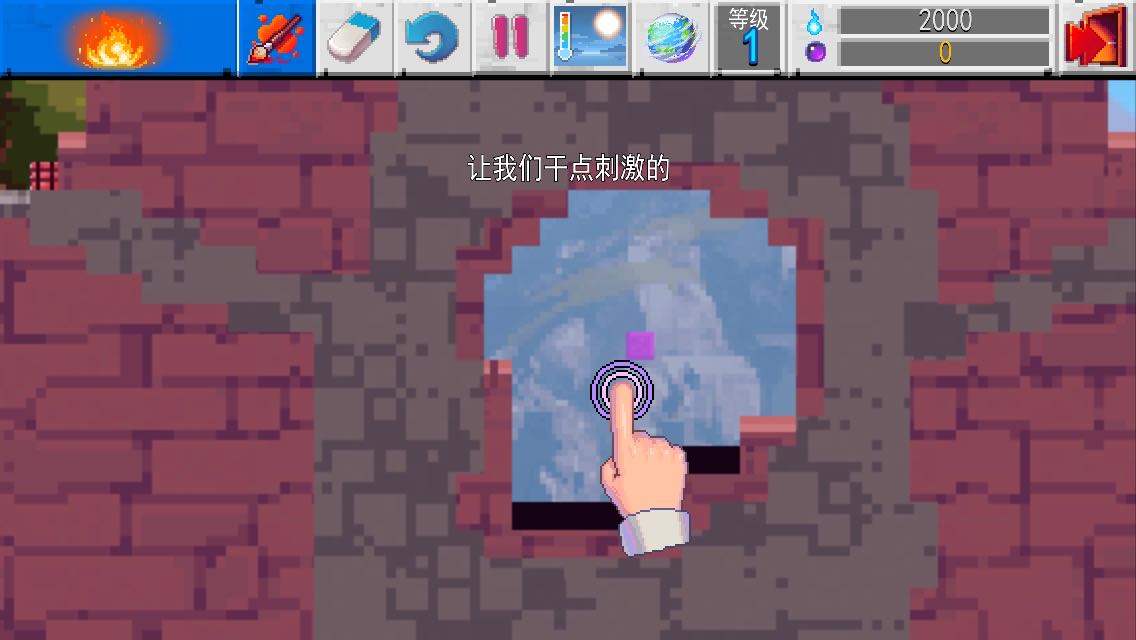Choose the paintbrush drawing tool
This screenshot has height=640, width=1136.
tap(276, 37)
